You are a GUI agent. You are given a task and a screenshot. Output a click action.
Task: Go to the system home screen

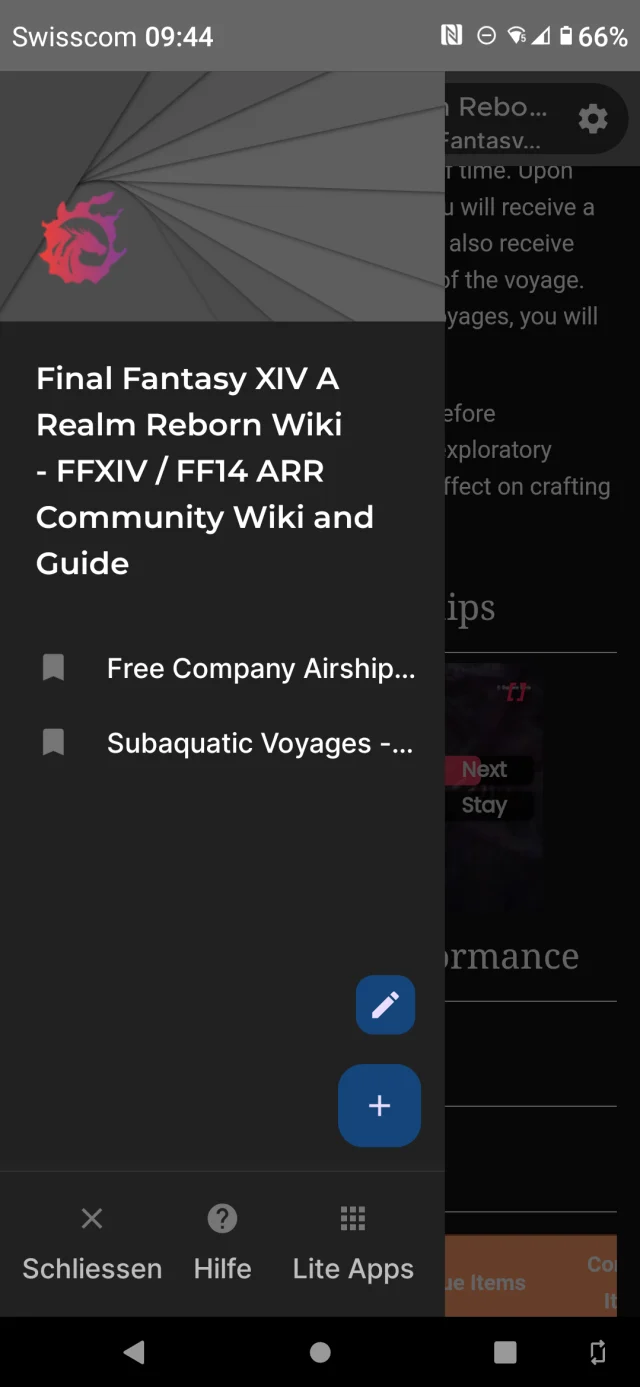(320, 1352)
